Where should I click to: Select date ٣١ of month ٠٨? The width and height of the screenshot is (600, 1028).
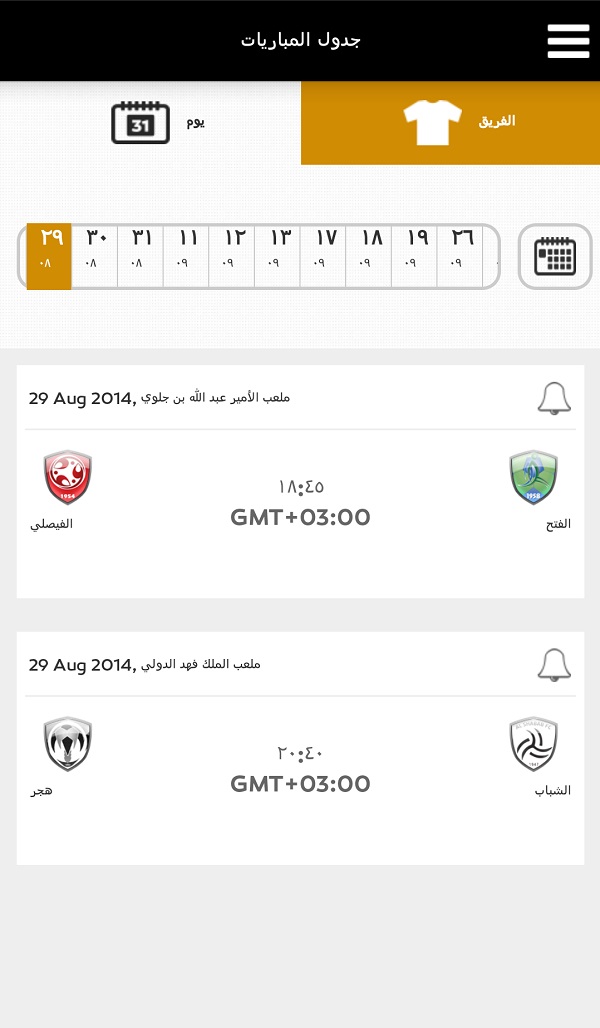pyautogui.click(x=140, y=256)
